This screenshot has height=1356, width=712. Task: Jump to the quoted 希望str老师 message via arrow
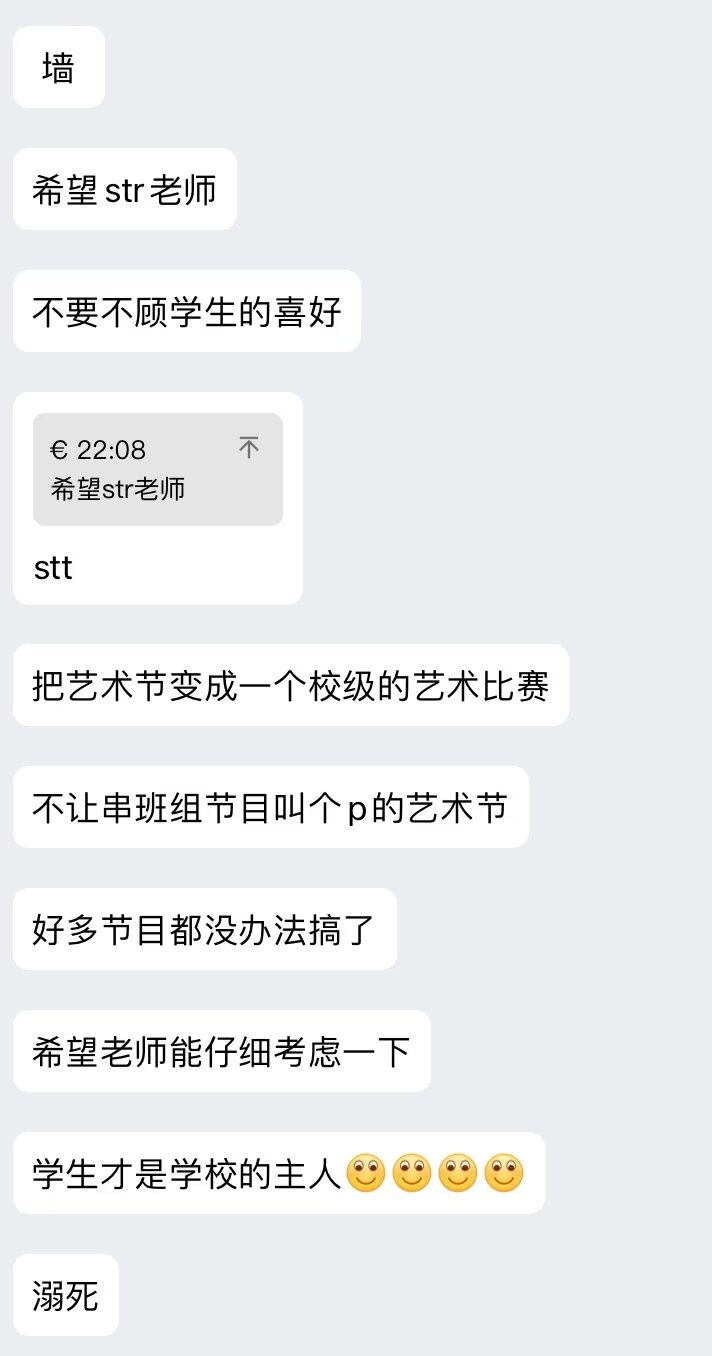[x=249, y=448]
